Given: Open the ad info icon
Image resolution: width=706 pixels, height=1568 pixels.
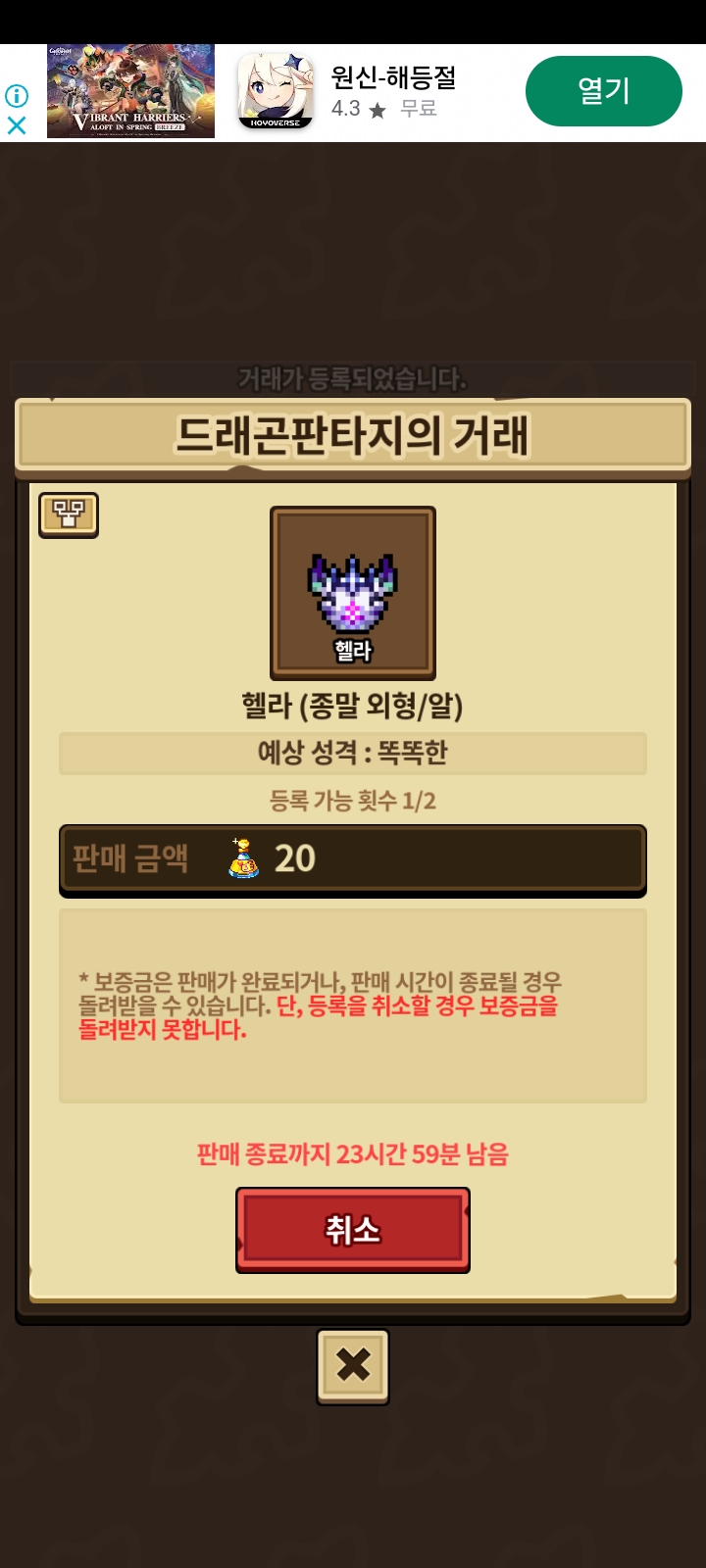Looking at the screenshot, I should coord(17,96).
